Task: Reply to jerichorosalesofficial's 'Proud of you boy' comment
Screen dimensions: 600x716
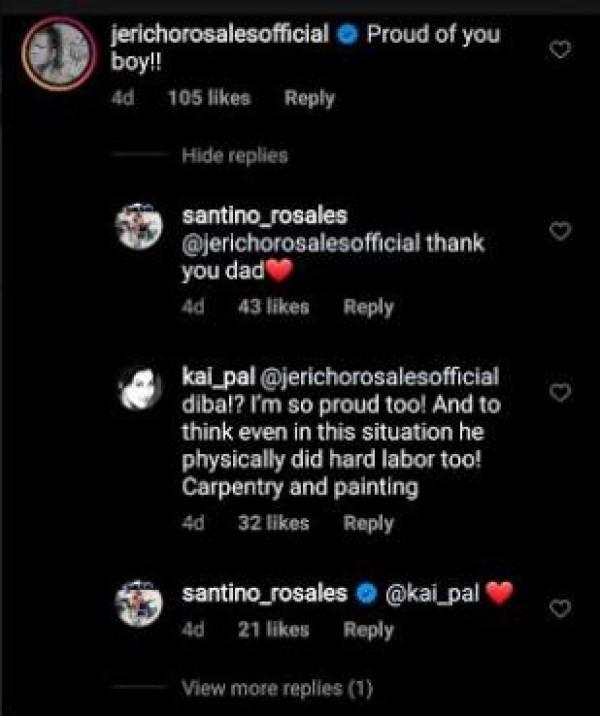Action: tap(309, 98)
